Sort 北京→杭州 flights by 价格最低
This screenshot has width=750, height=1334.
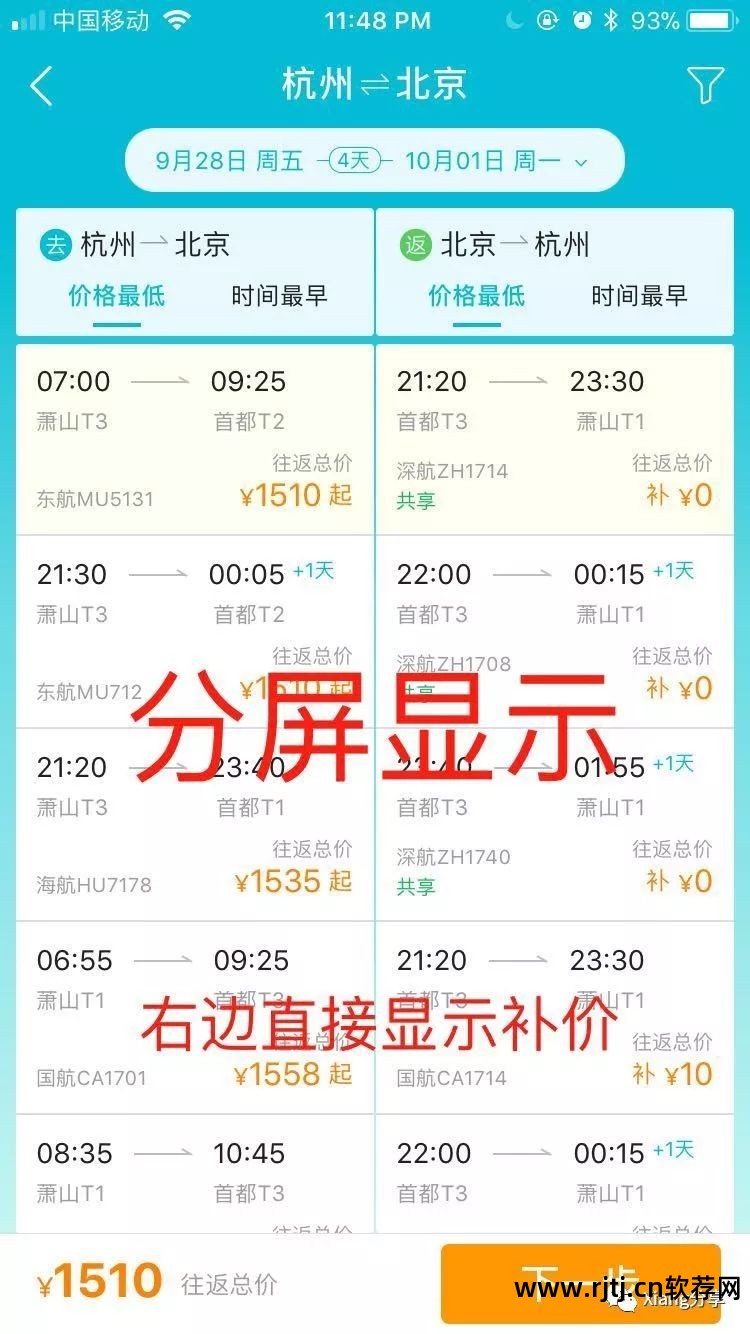pos(476,296)
